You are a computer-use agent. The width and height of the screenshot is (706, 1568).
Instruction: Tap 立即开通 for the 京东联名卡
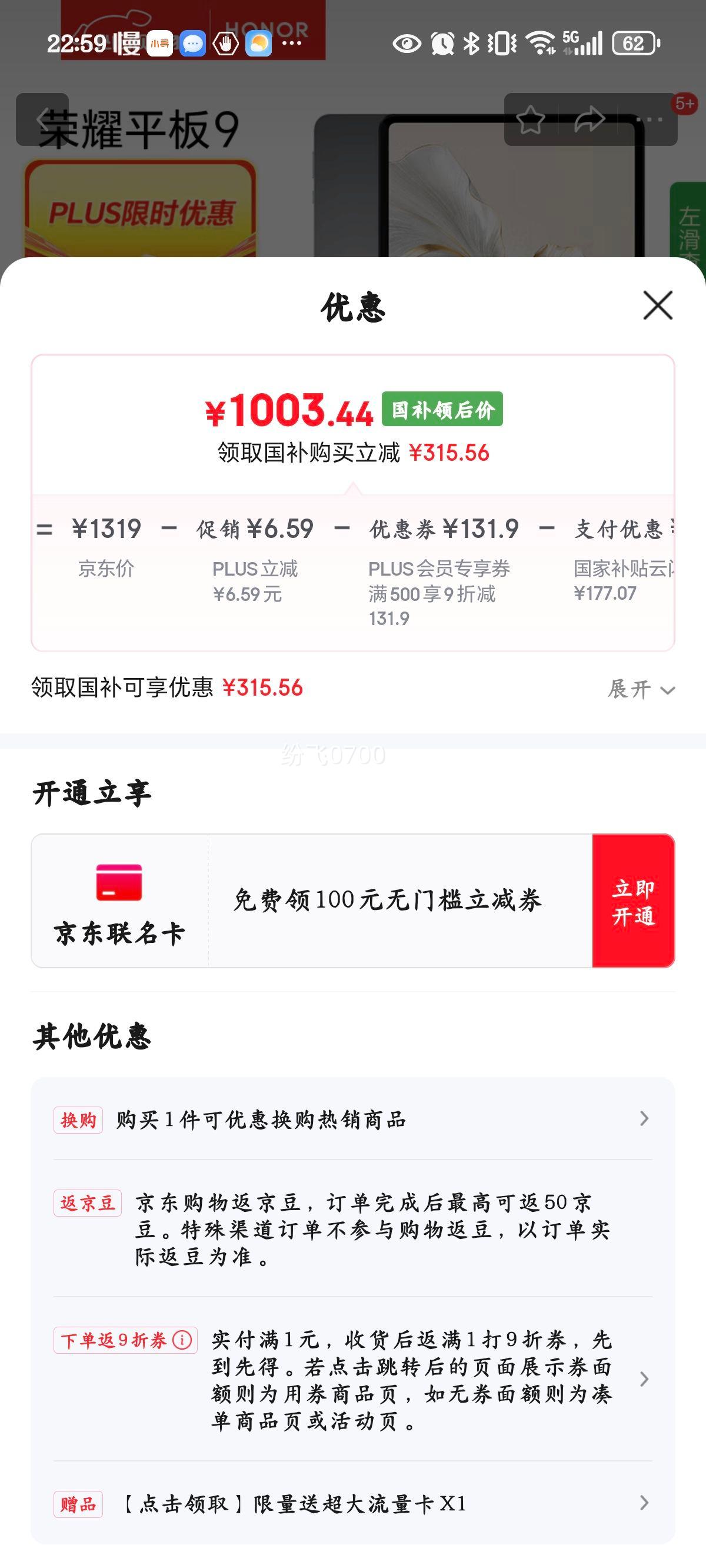point(633,901)
